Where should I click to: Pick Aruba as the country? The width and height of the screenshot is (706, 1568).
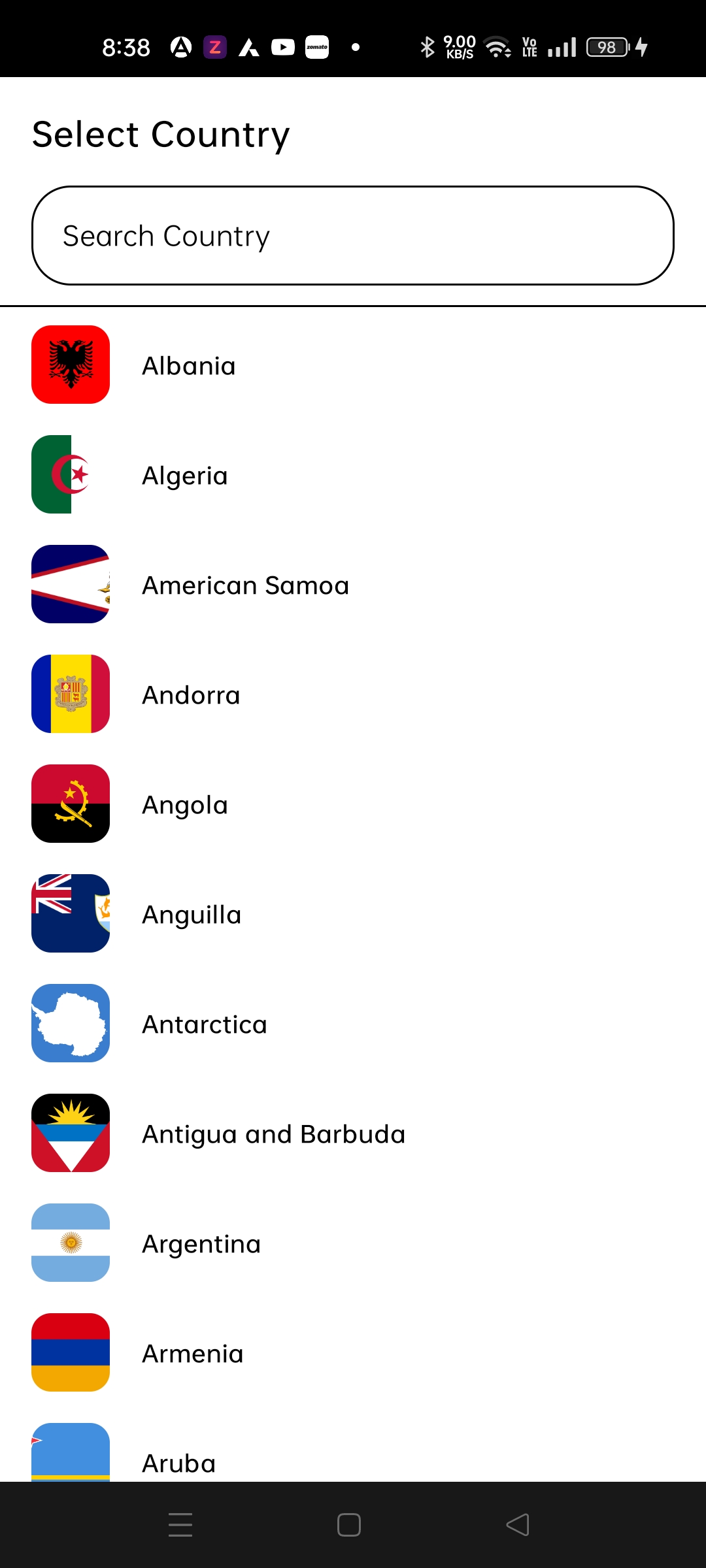coord(179,1462)
